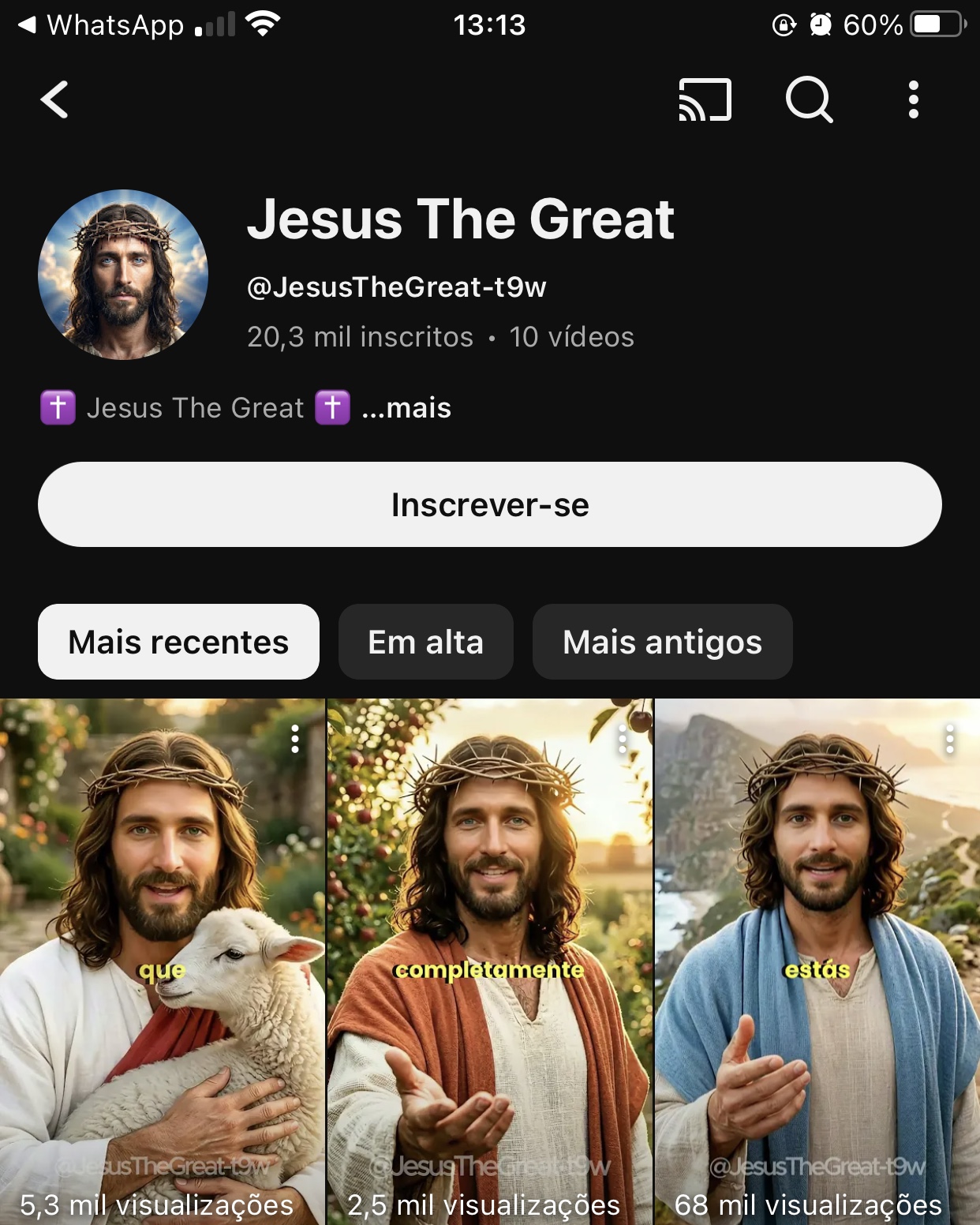Screen dimensions: 980x1225
Task: Subscribe with the Inscrever-se button
Action: click(489, 504)
